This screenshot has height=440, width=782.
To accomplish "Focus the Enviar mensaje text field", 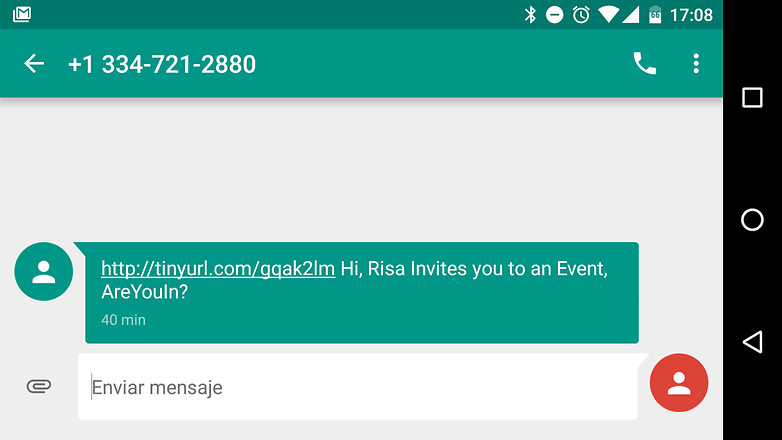I will point(357,387).
